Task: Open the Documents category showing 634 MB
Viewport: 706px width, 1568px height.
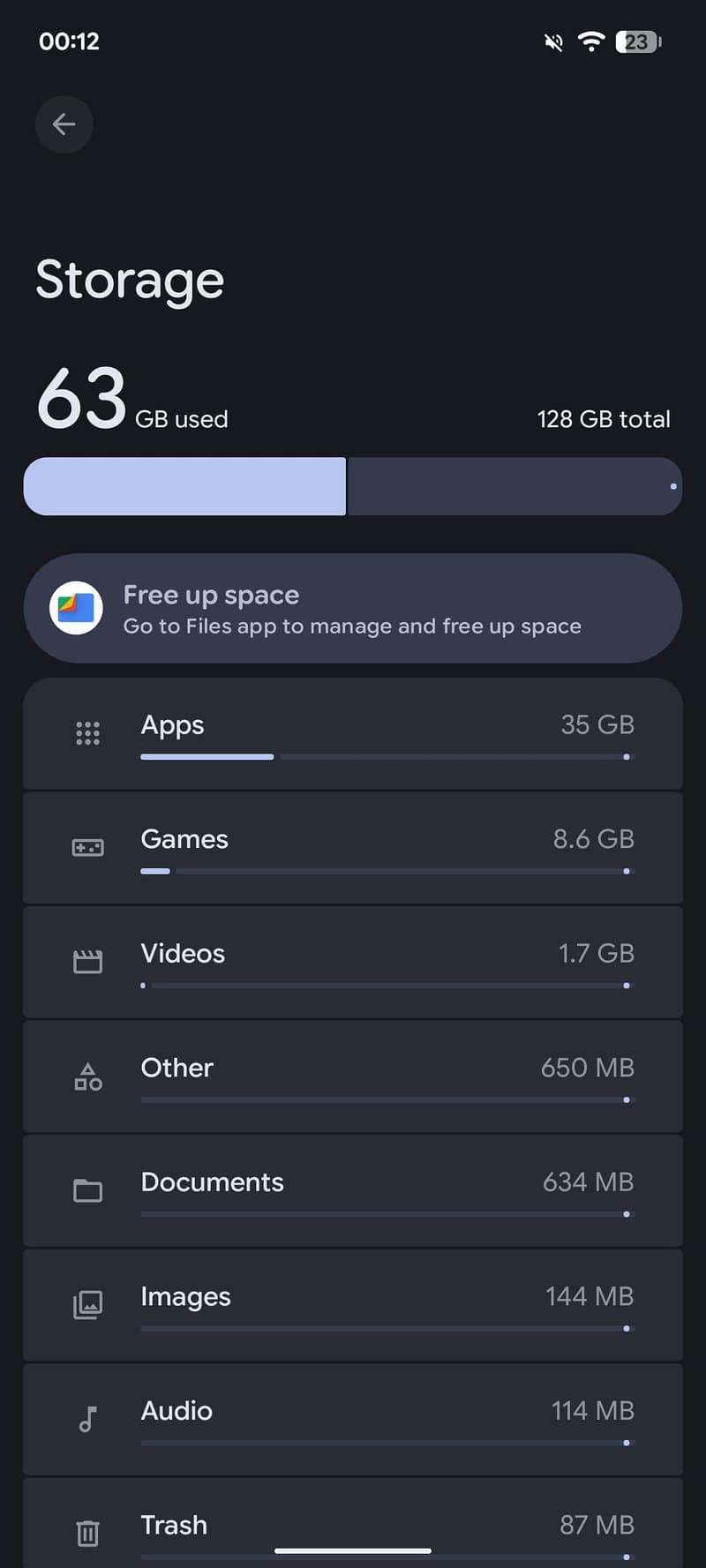Action: tap(353, 1190)
